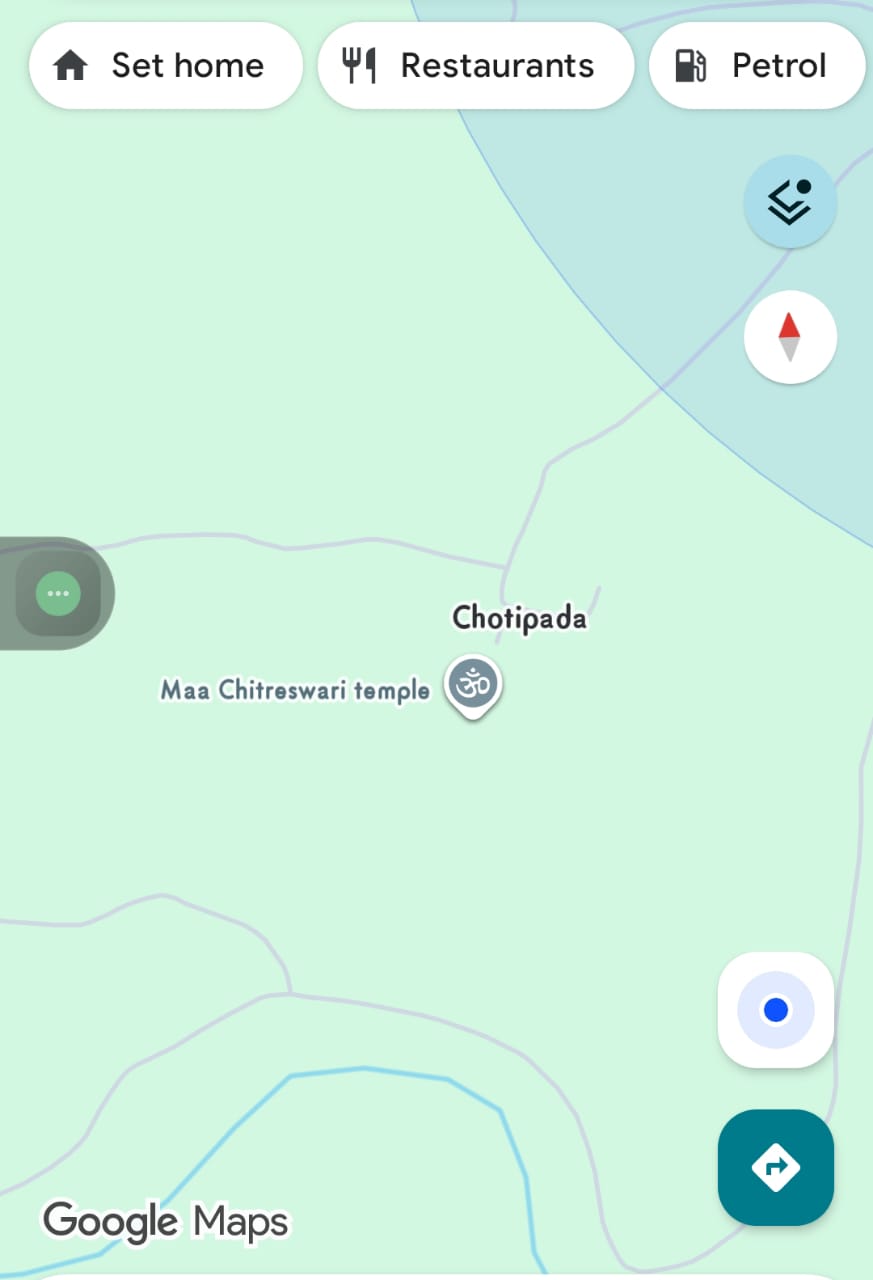Tap the compass to reorient north
The width and height of the screenshot is (873, 1280).
pyautogui.click(x=790, y=337)
